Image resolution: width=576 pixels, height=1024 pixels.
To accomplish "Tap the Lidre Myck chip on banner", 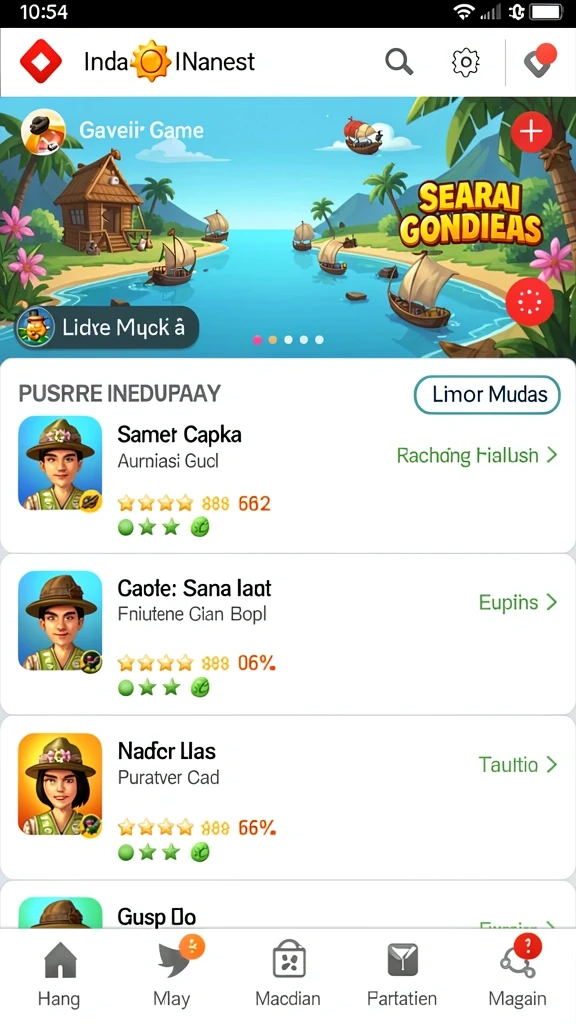I will pos(107,327).
